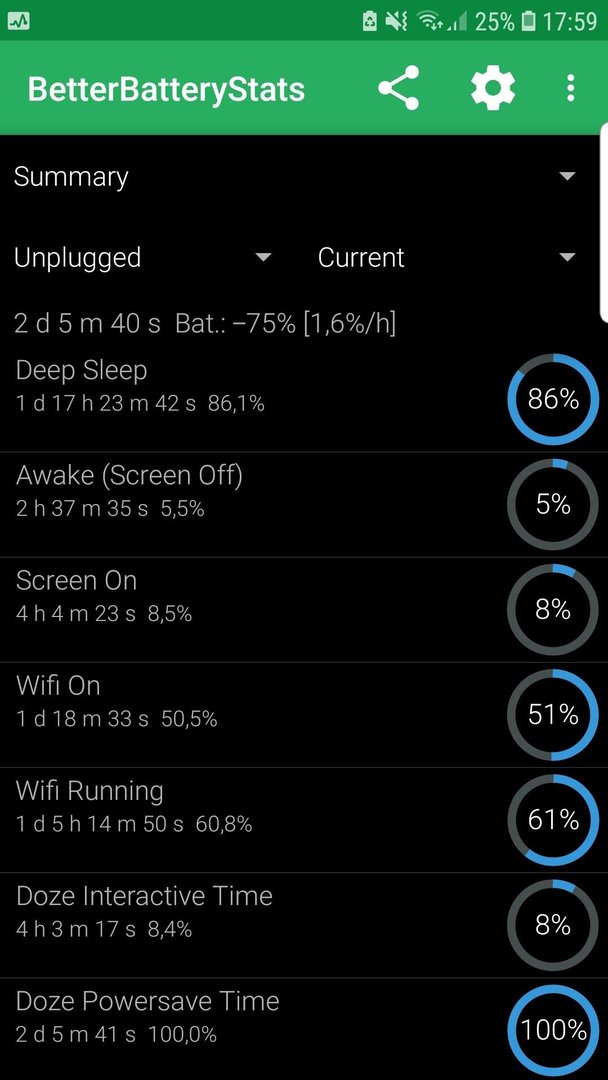
Task: Select the Awake (Screen Off) row
Action: [304, 505]
